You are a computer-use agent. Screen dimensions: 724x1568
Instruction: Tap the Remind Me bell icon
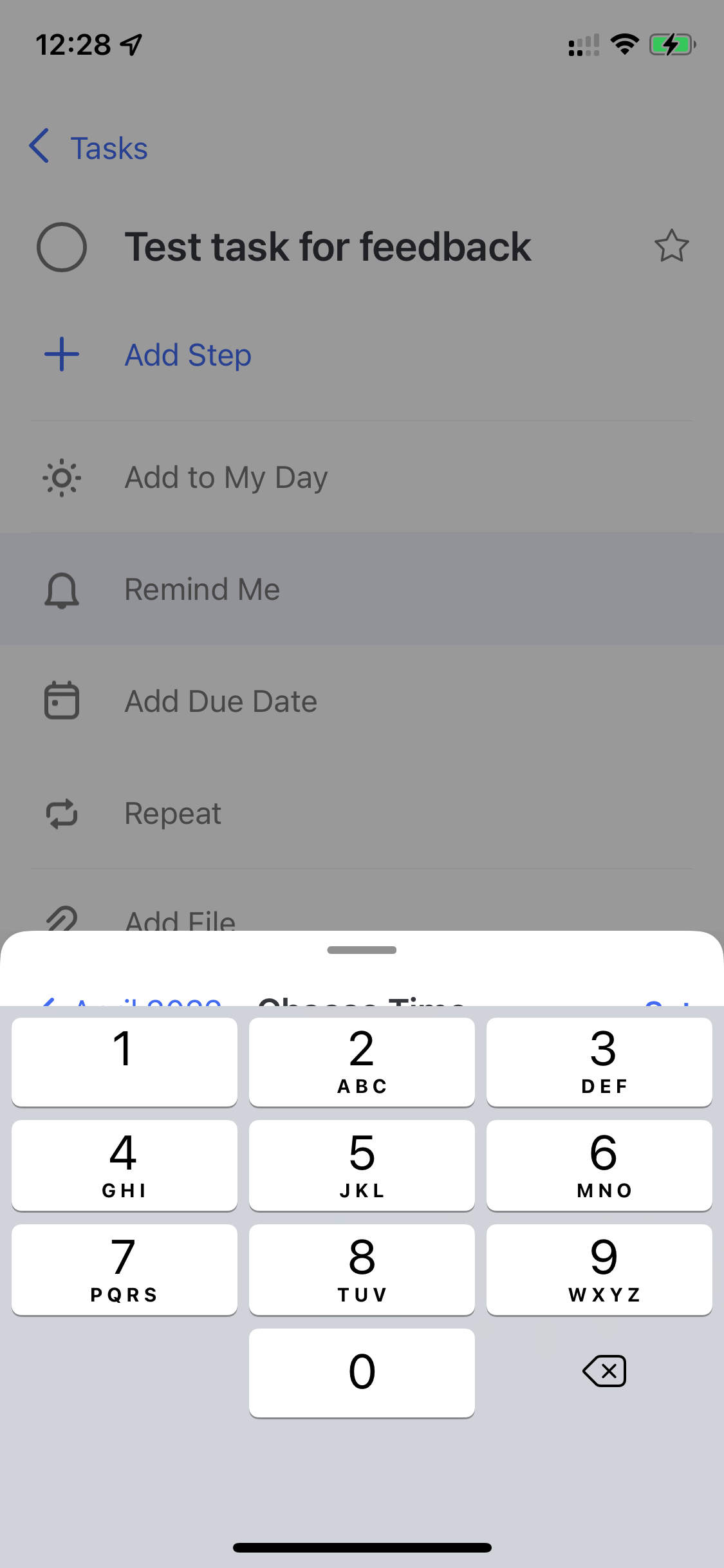(x=61, y=588)
